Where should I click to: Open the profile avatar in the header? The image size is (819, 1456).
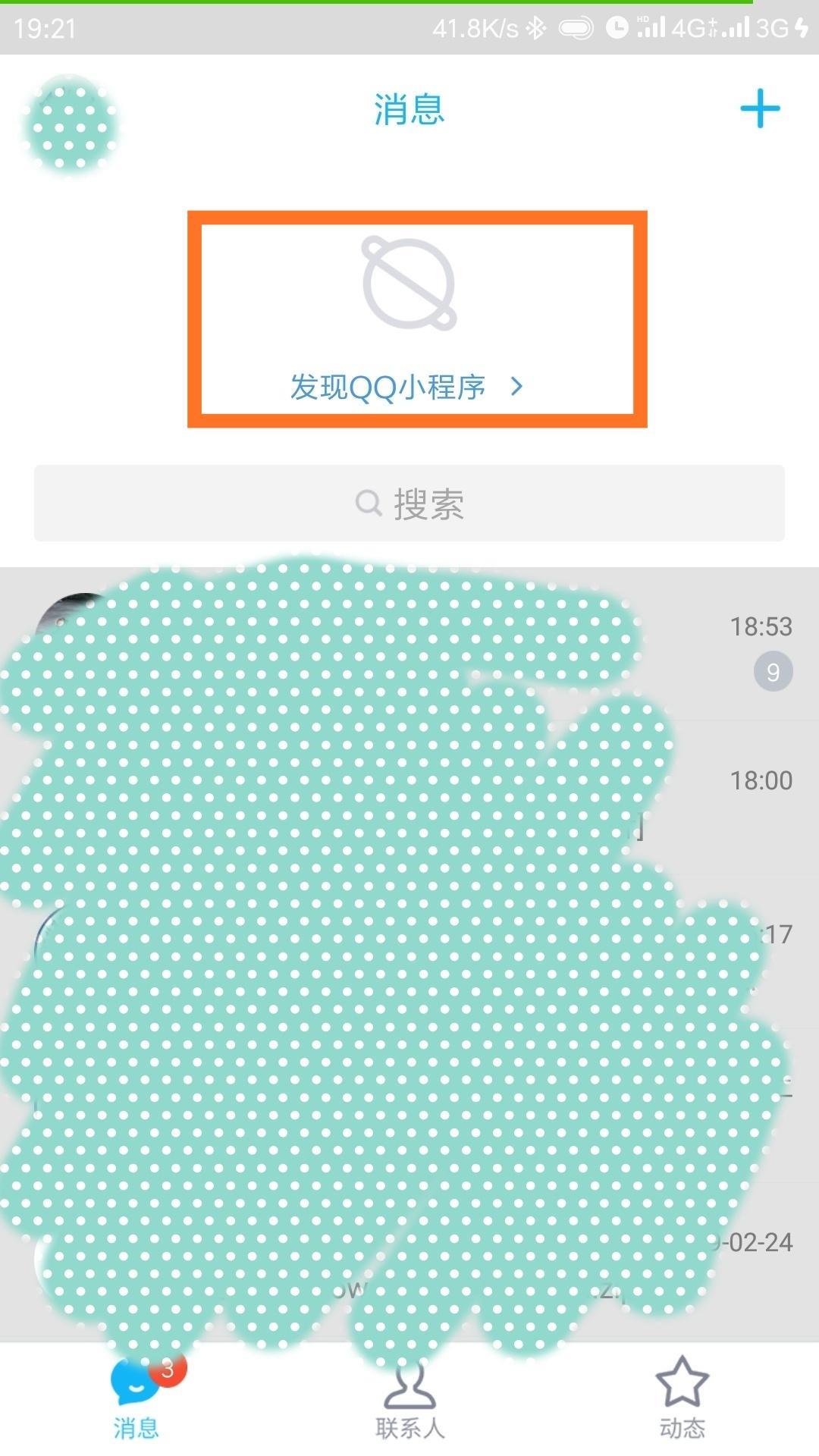(71, 123)
